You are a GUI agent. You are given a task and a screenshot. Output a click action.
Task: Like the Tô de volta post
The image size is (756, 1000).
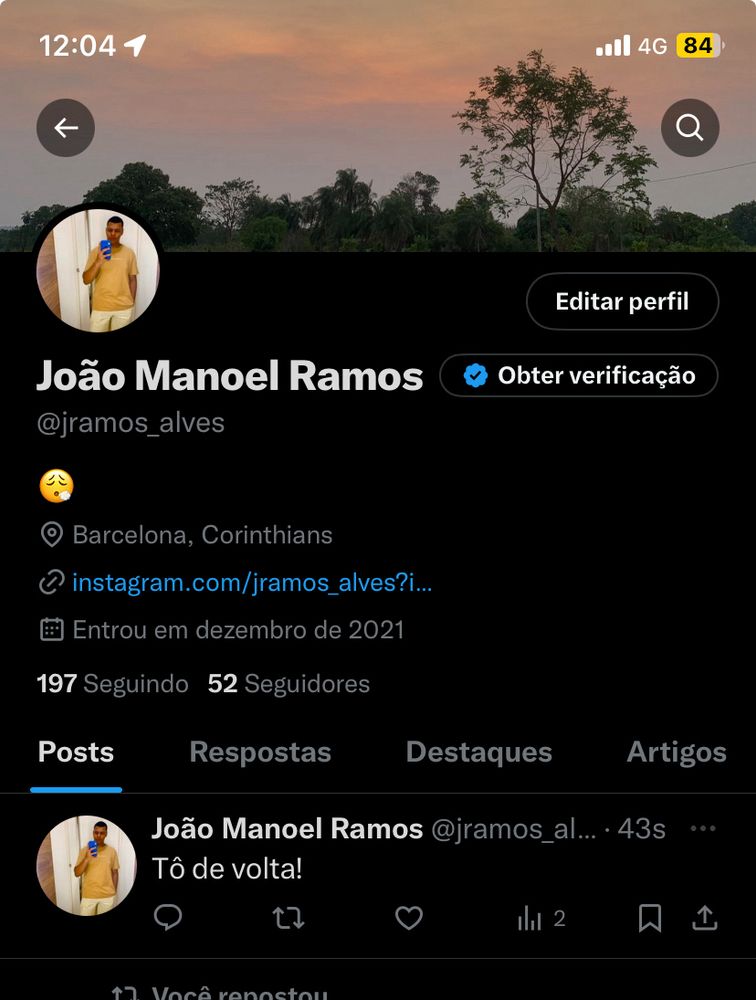[x=409, y=917]
